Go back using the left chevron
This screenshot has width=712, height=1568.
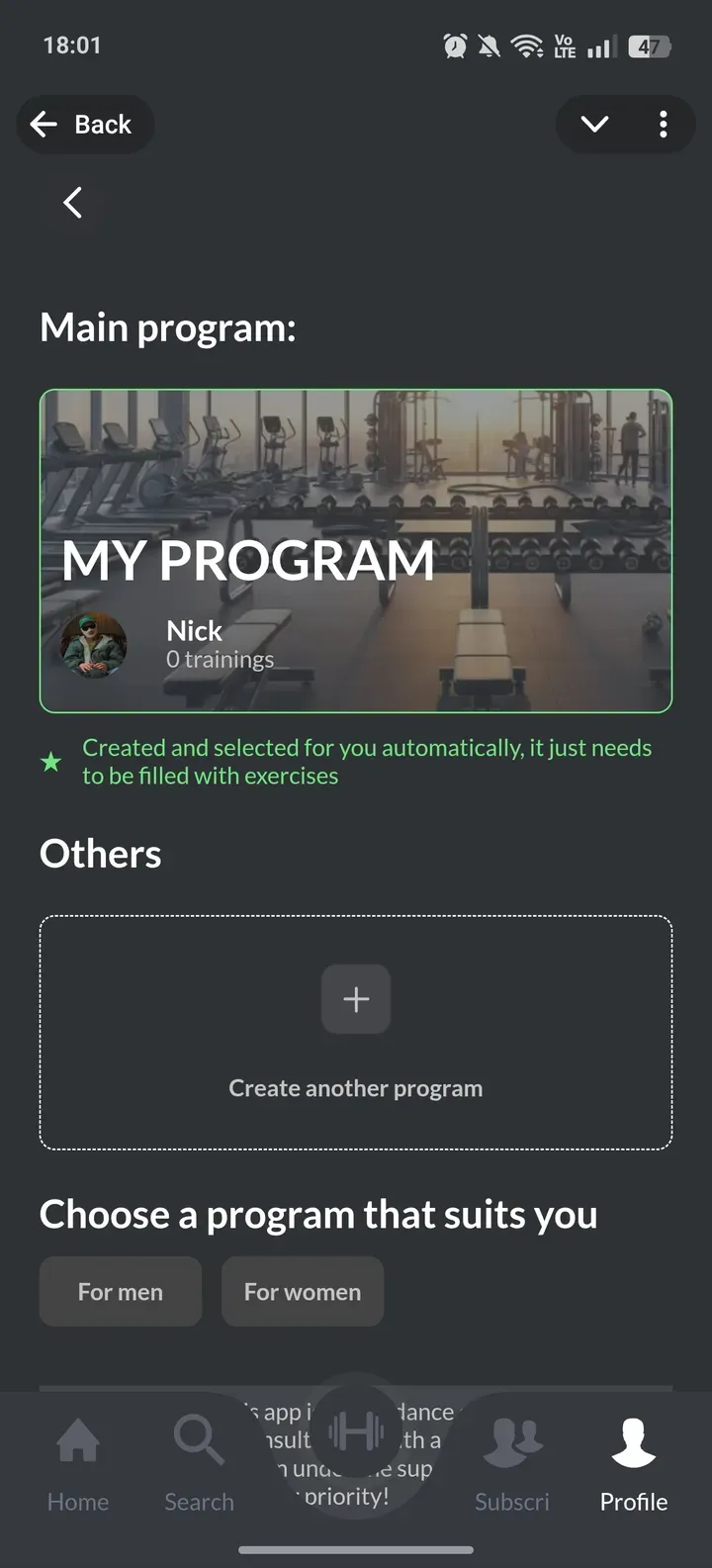coord(72,203)
